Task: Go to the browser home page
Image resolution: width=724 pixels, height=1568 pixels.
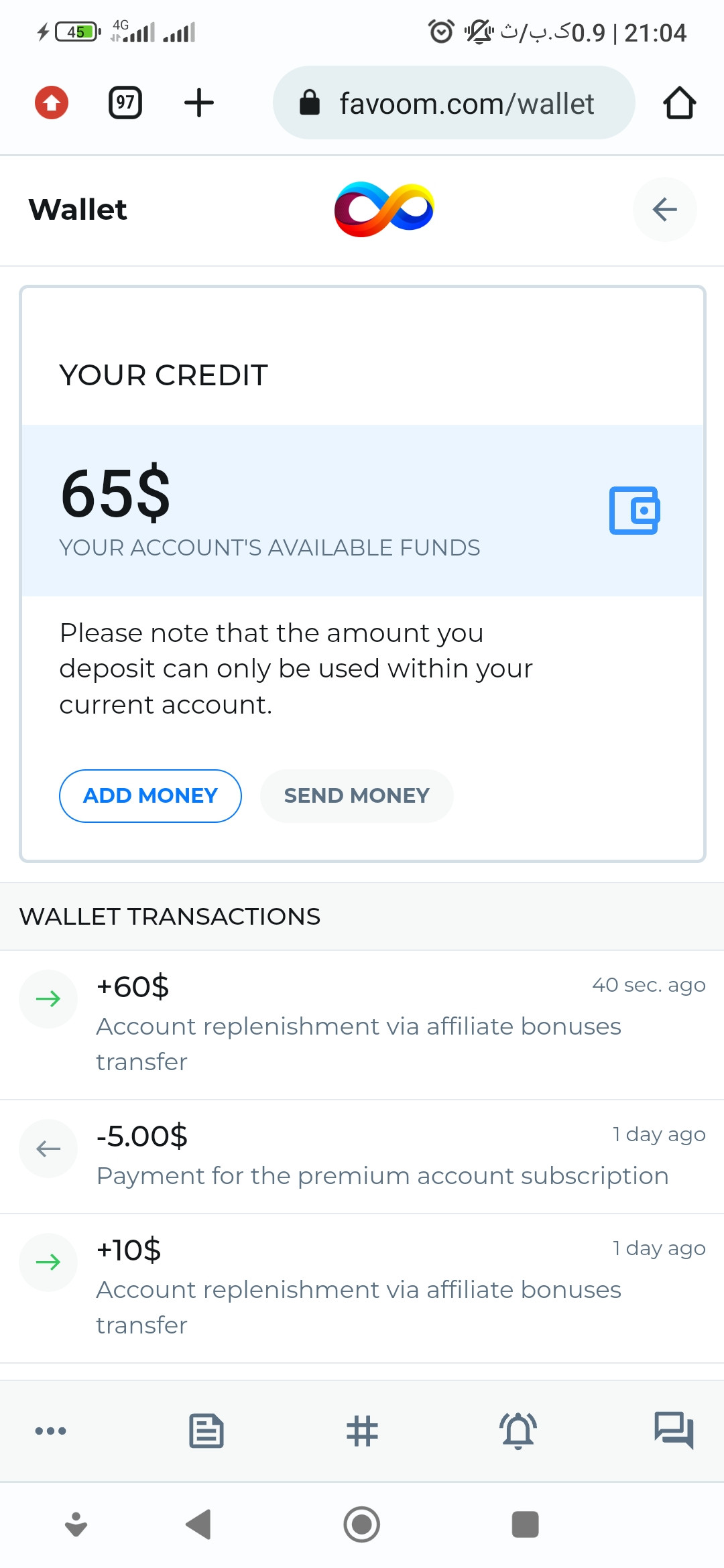Action: (679, 103)
